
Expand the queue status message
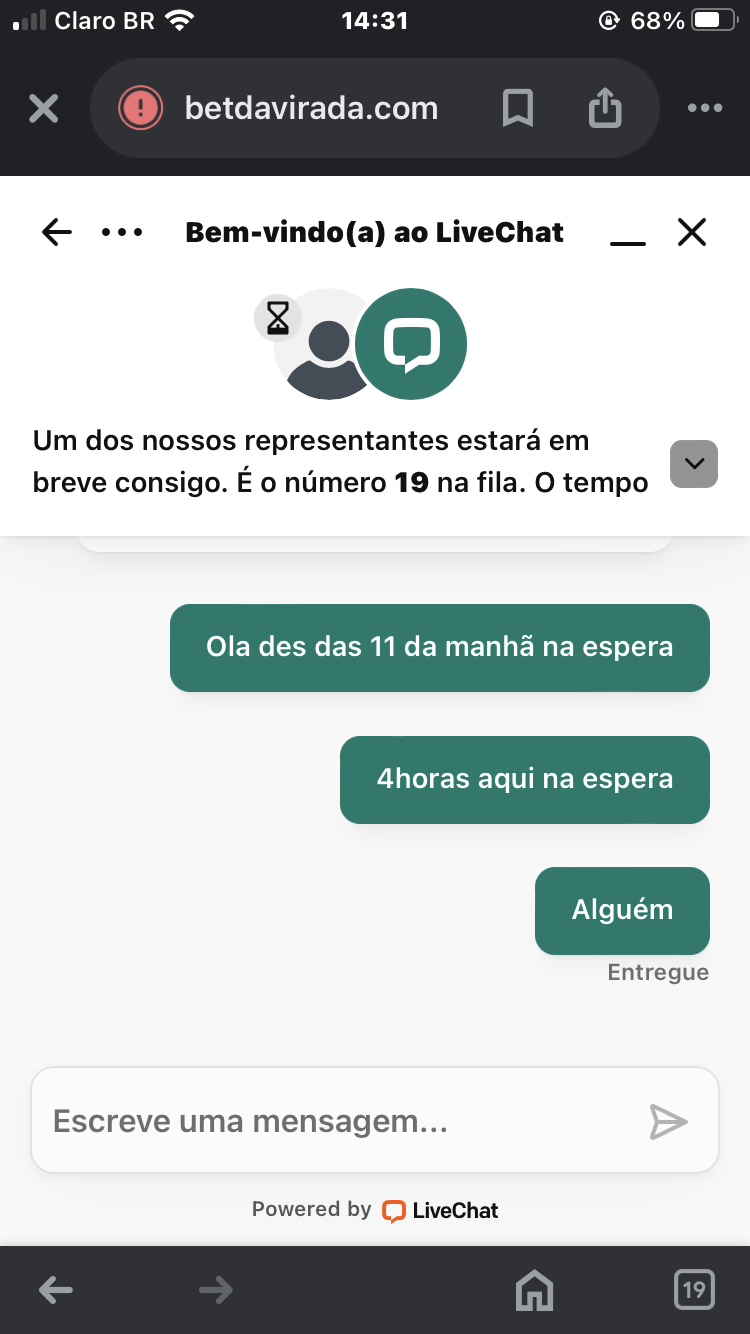tap(693, 464)
